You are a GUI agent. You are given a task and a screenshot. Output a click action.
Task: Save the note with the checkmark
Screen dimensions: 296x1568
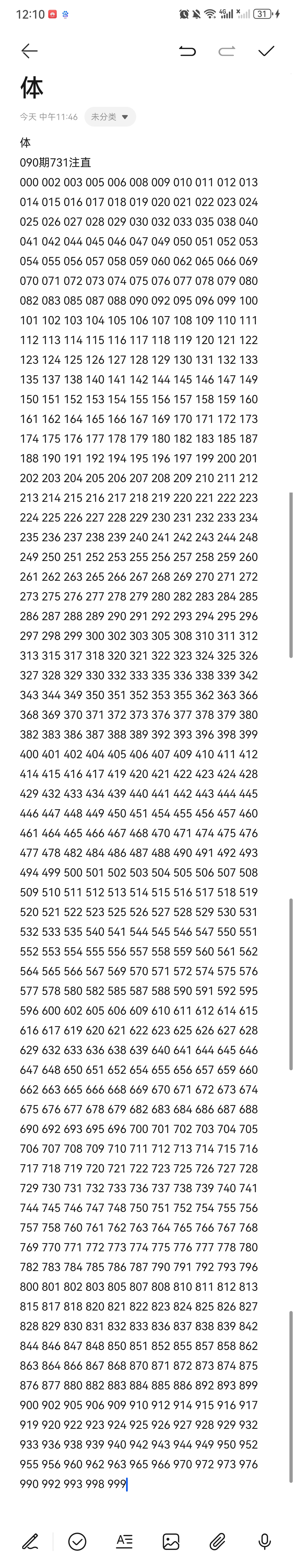point(266,51)
